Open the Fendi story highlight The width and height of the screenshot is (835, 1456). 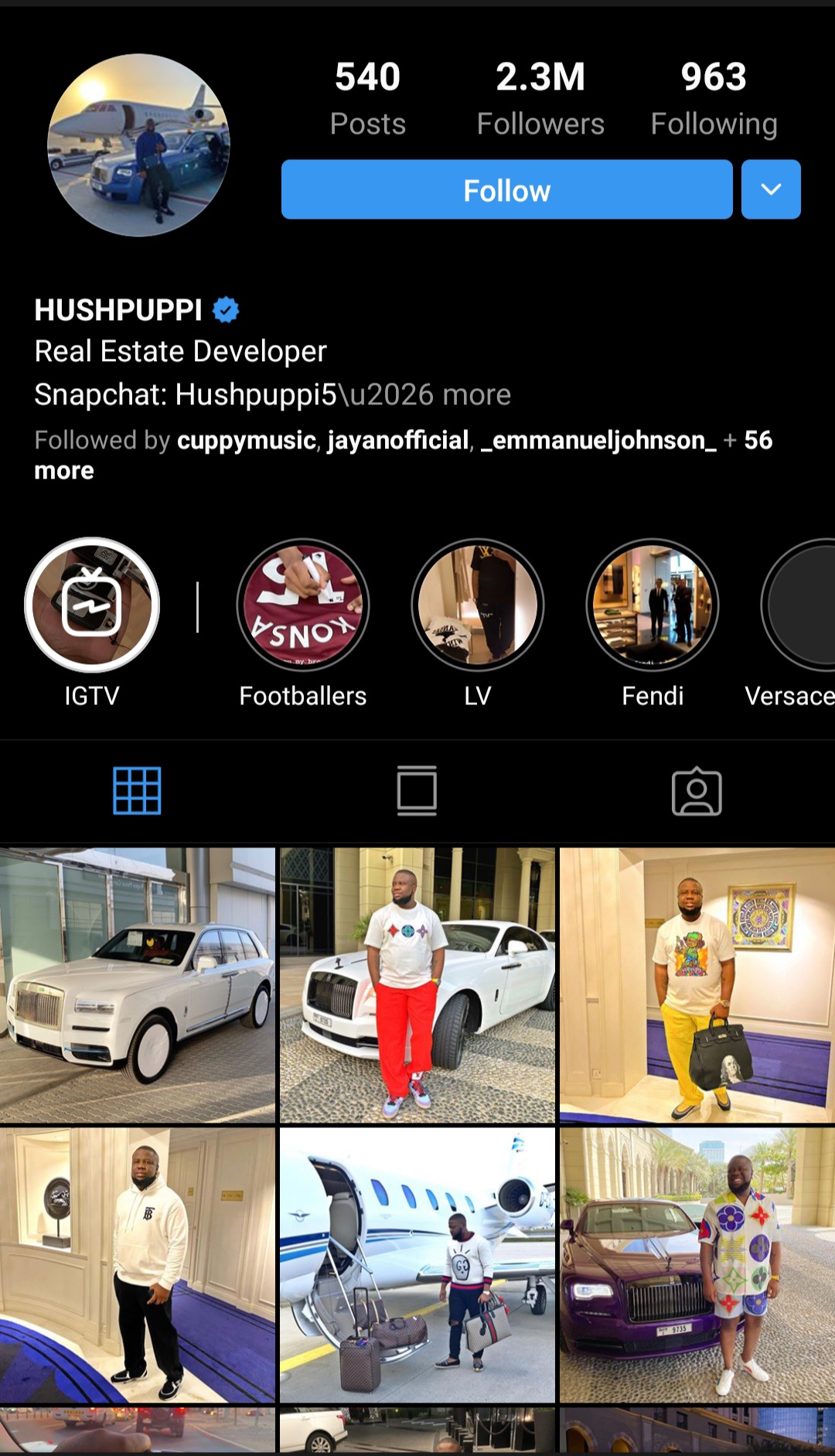[x=653, y=605]
